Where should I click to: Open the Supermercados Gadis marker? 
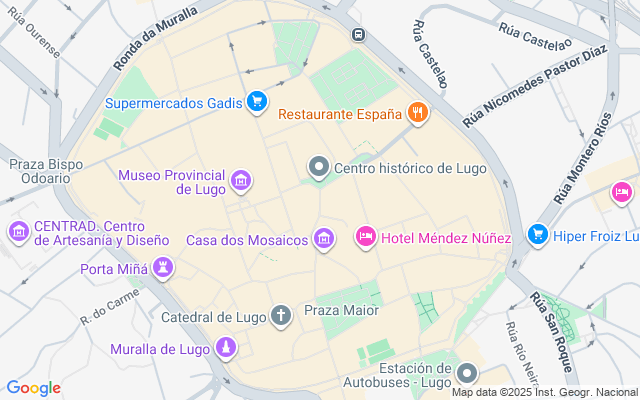click(257, 101)
